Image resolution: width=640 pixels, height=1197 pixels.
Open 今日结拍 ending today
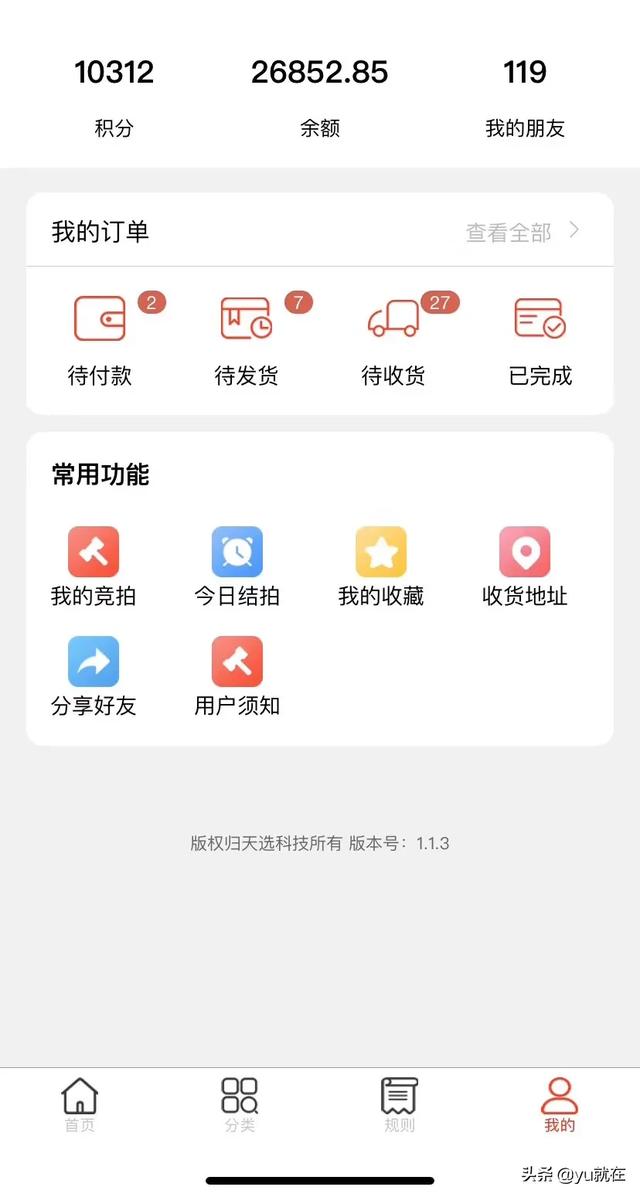point(237,567)
